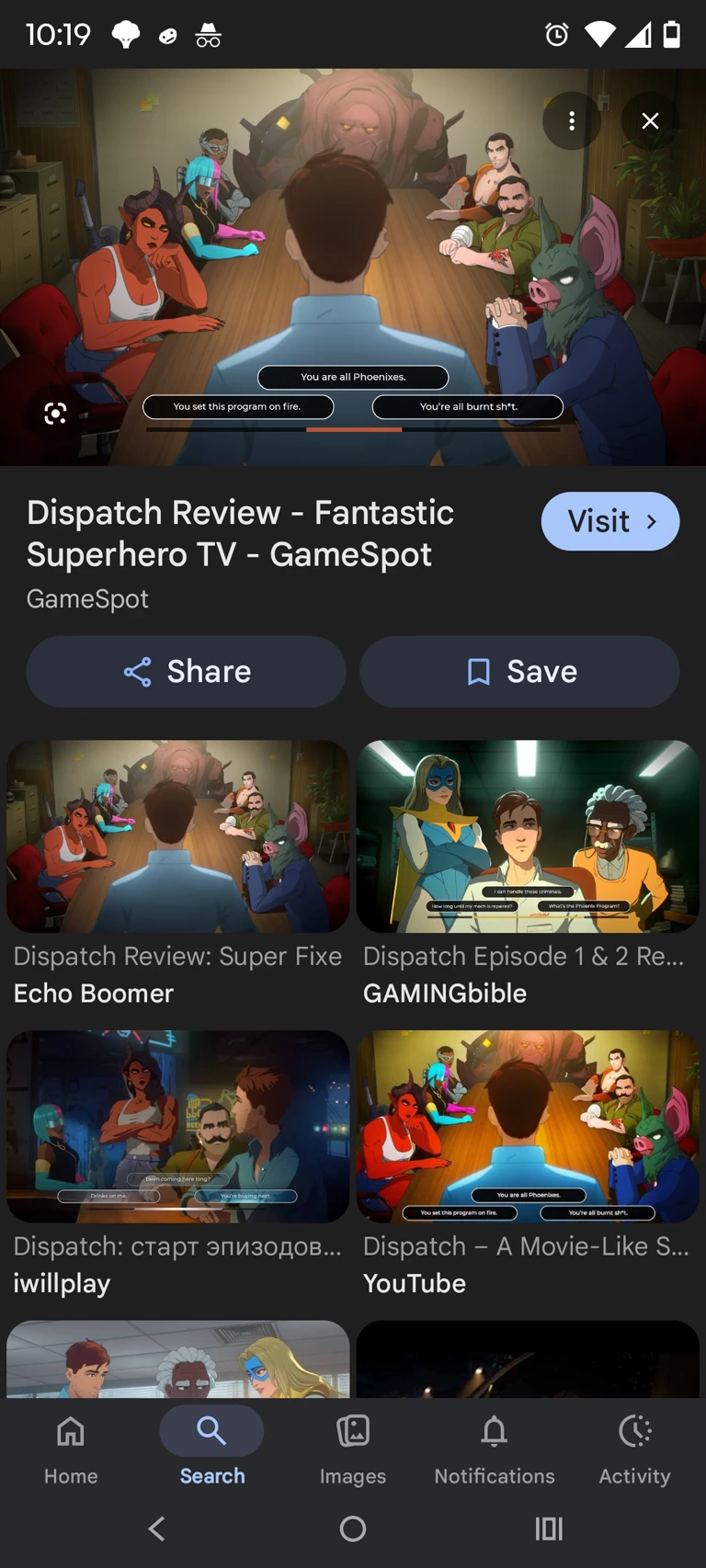Image resolution: width=706 pixels, height=1568 pixels.
Task: Go back using the system back button
Action: 157,1528
